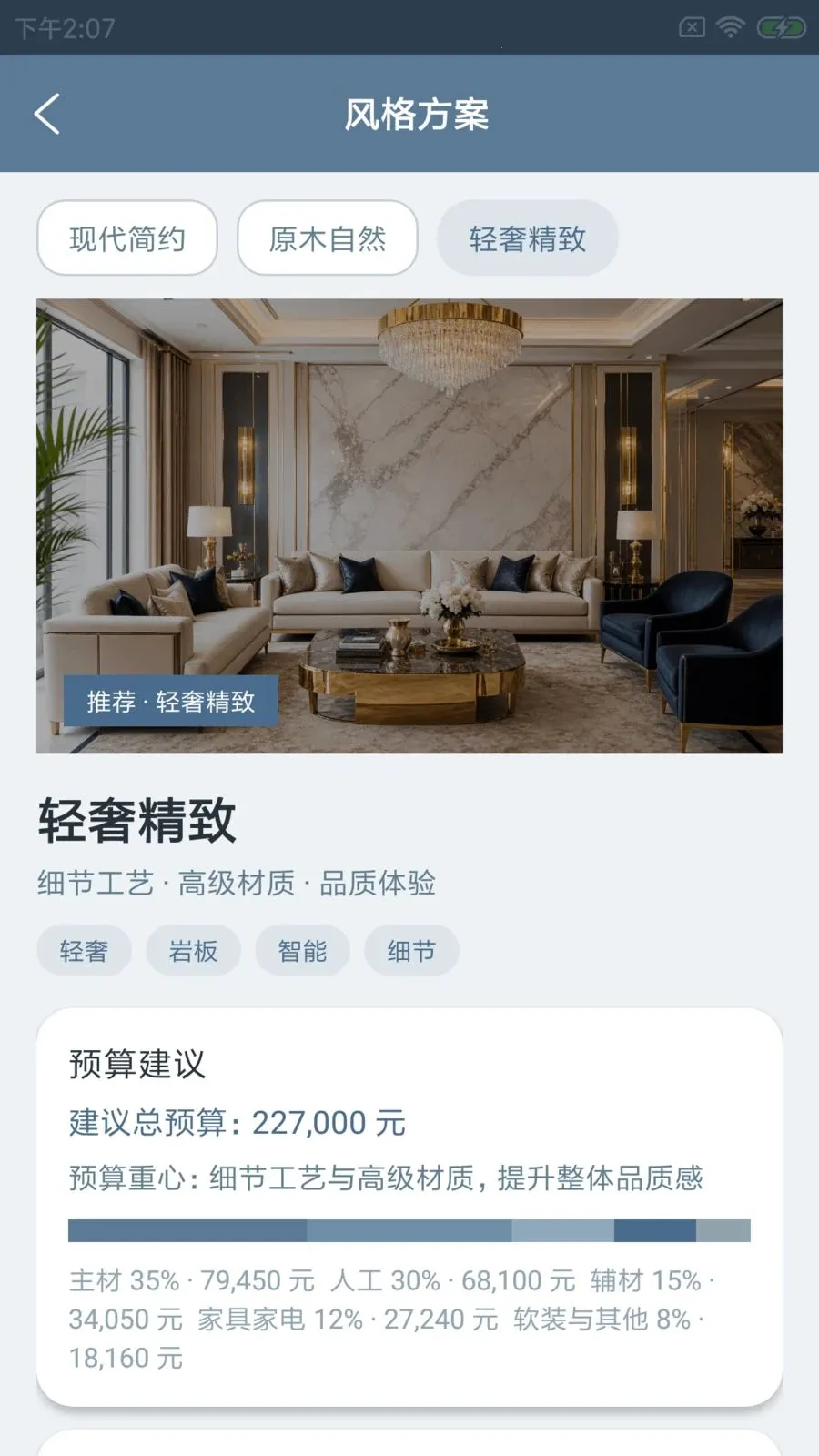Switch to the 现代简约 style

[x=127, y=238]
